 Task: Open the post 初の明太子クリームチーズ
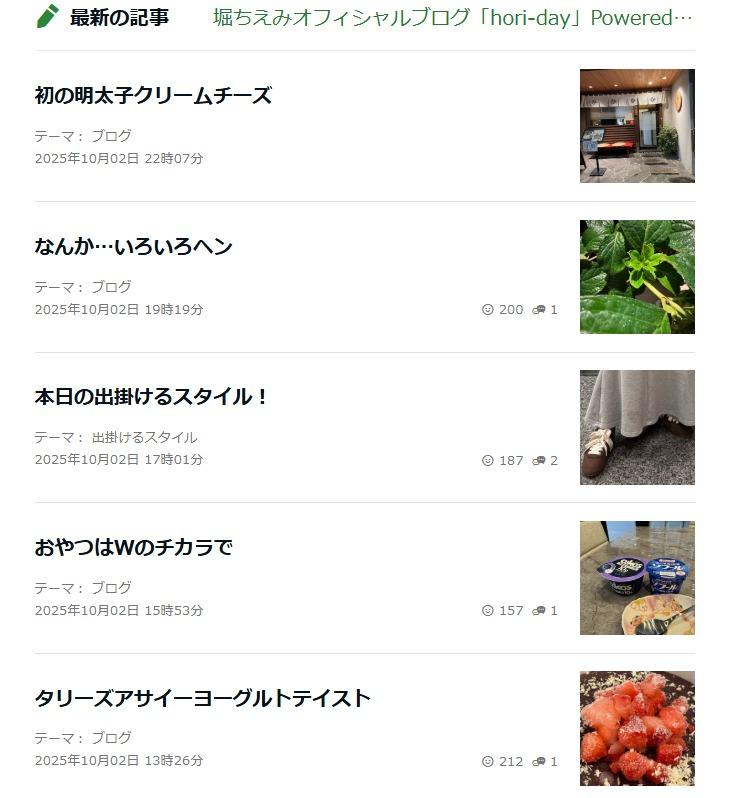(153, 96)
